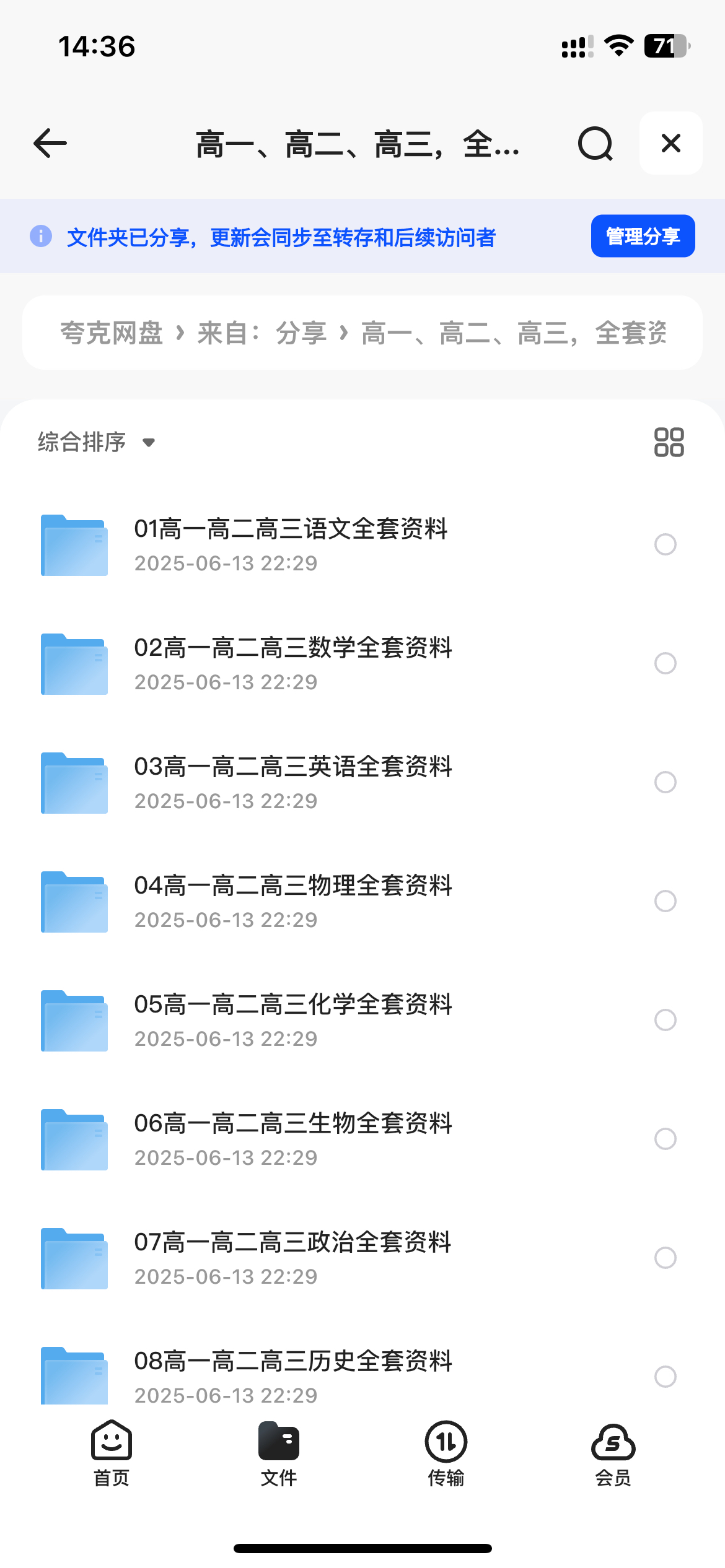Open 夸克网盘 in the breadcrumb path
The image size is (725, 1568).
[112, 333]
